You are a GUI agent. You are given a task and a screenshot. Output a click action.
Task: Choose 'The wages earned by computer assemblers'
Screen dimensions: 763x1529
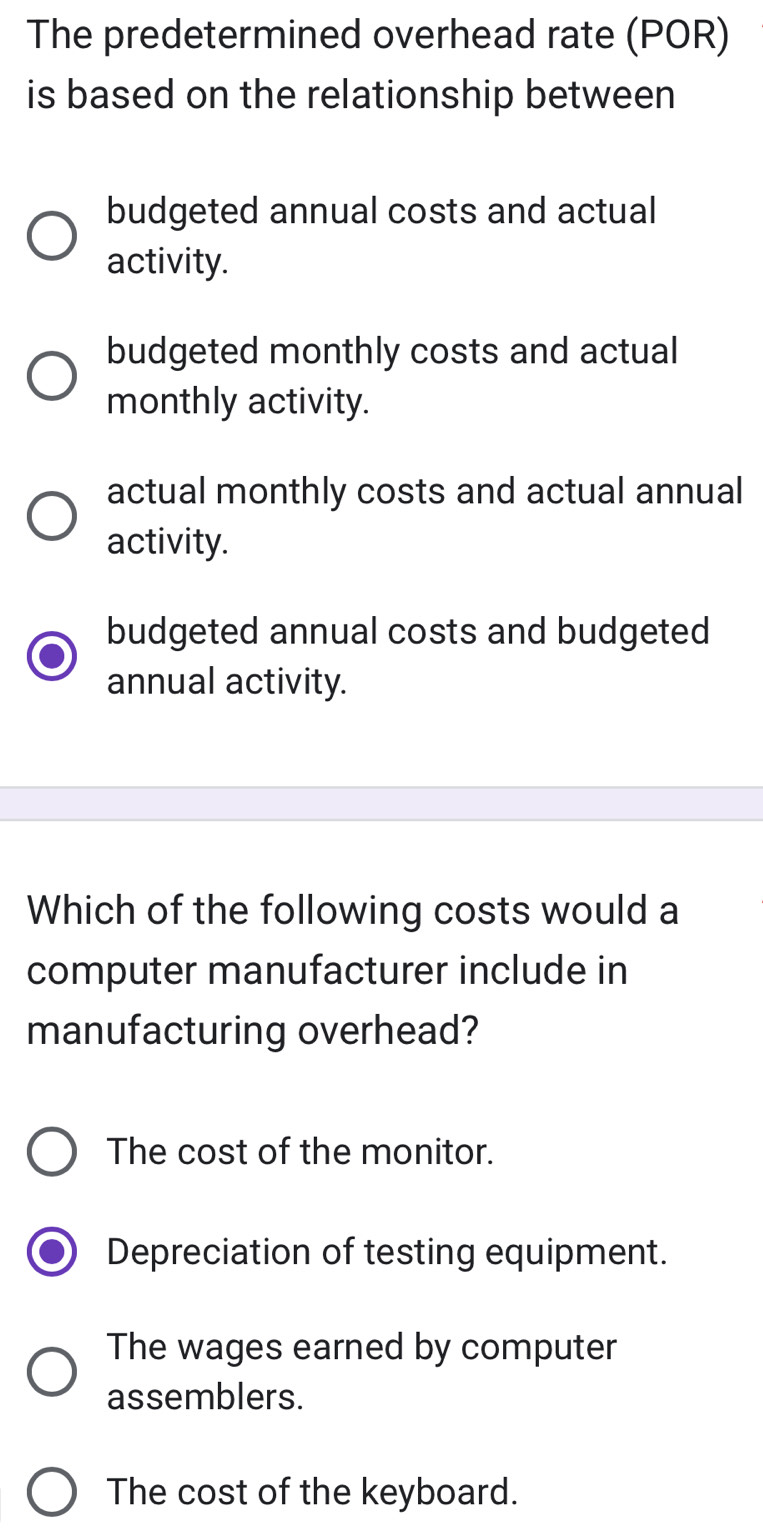pos(52,1371)
